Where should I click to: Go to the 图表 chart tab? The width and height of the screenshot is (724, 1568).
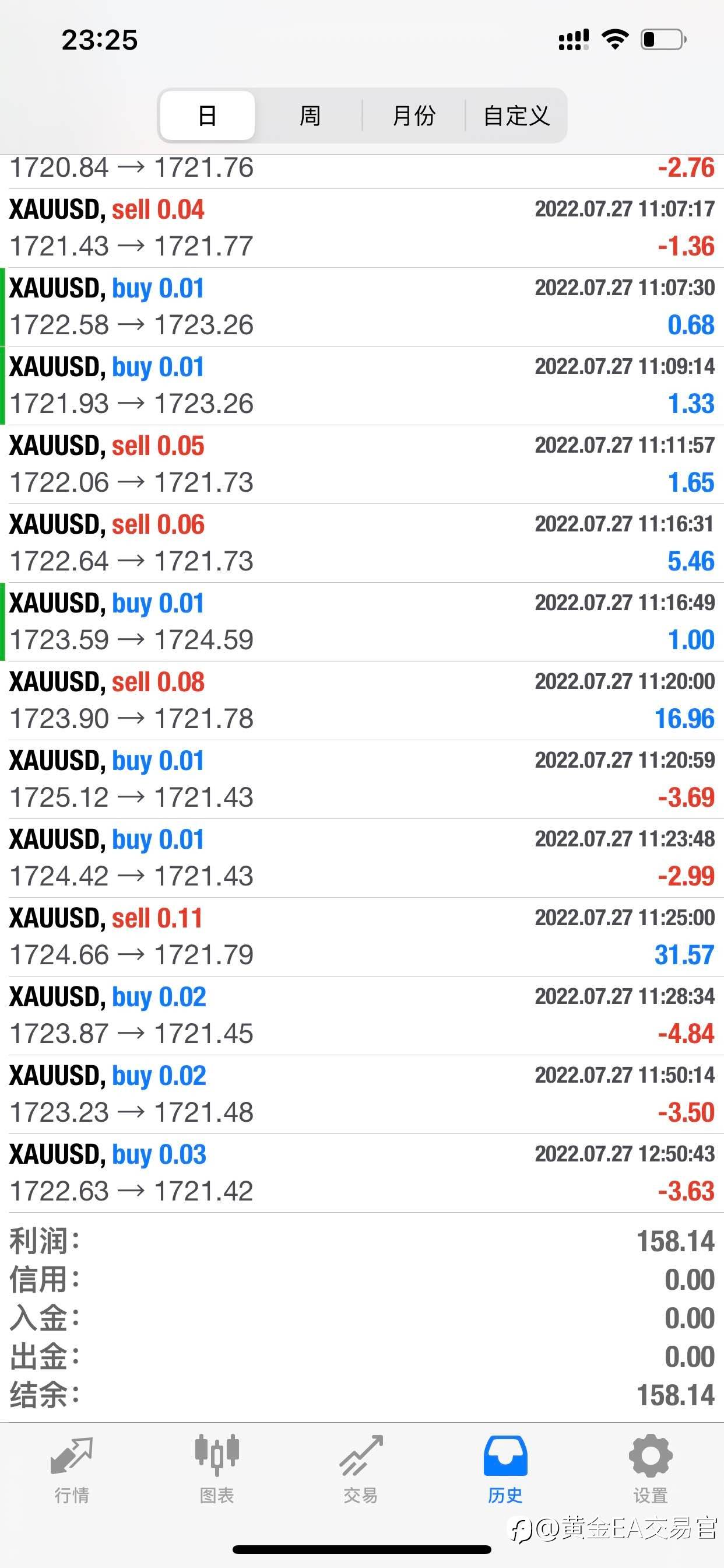[217, 1470]
